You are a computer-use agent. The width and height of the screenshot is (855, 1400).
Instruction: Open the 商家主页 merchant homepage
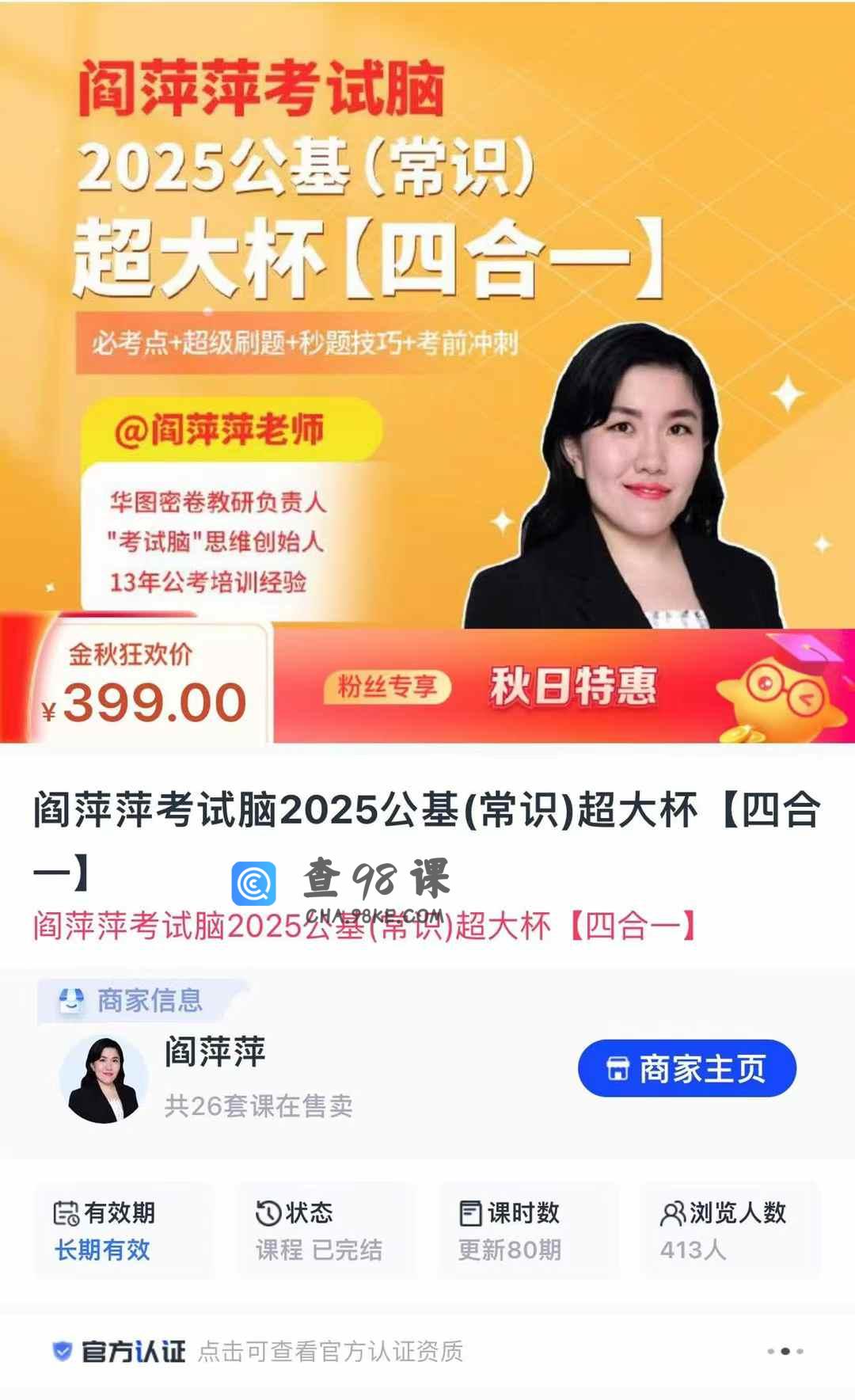click(x=686, y=1068)
